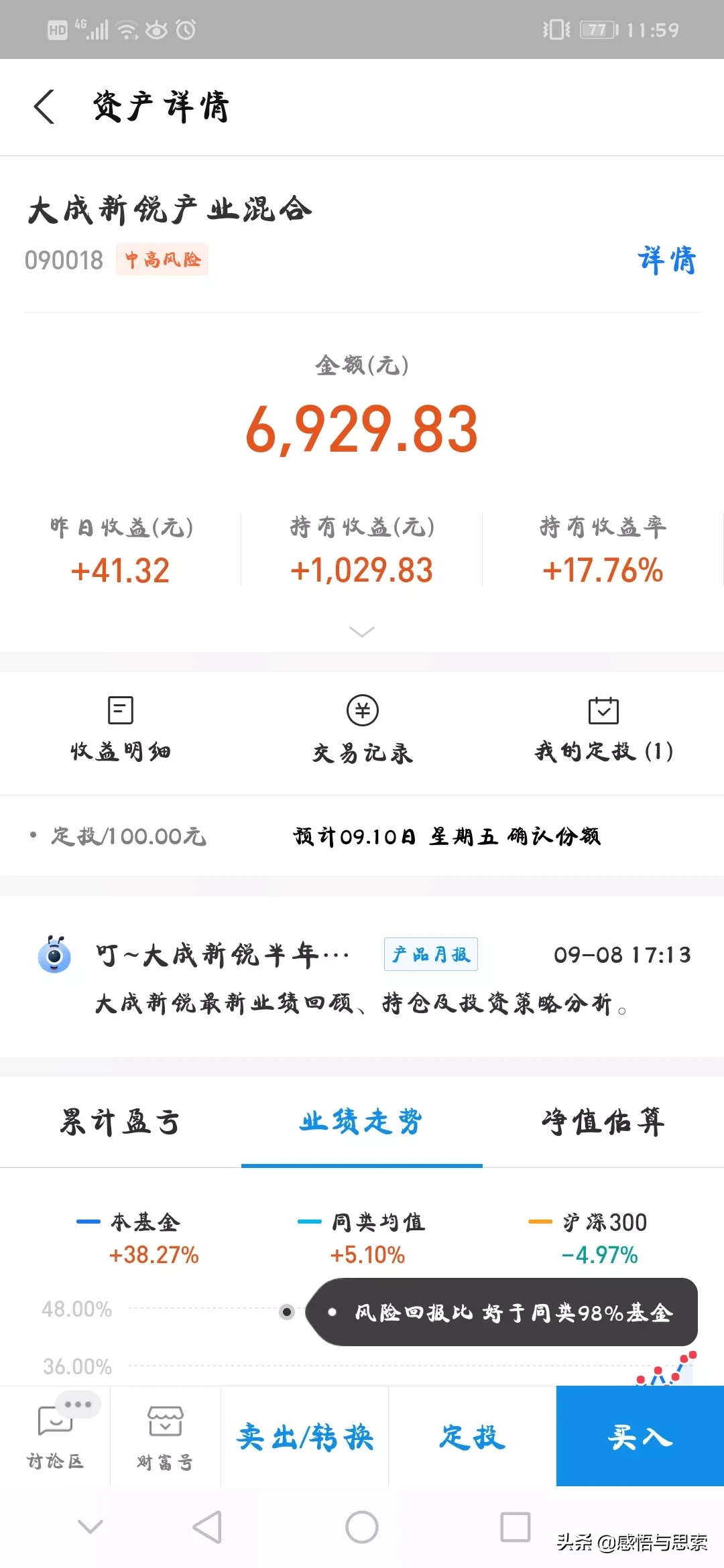Tap 买入 to buy the fund
Screen dimensions: 724x1568
click(x=640, y=1437)
